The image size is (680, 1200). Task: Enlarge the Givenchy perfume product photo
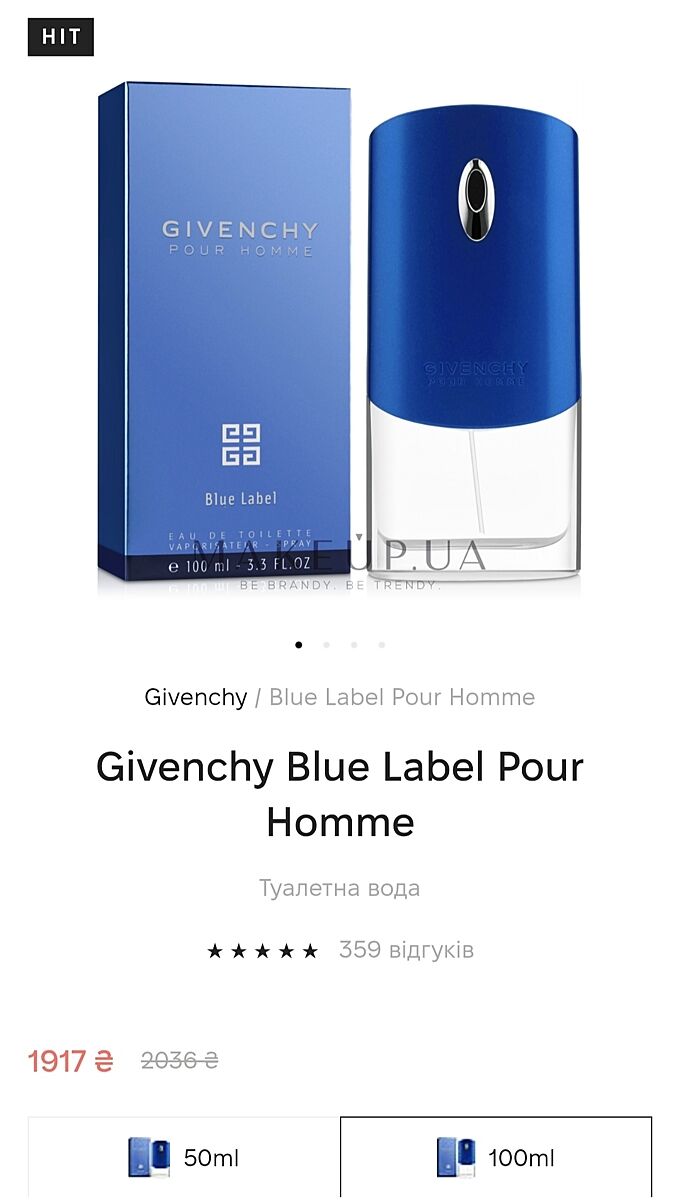(x=340, y=340)
